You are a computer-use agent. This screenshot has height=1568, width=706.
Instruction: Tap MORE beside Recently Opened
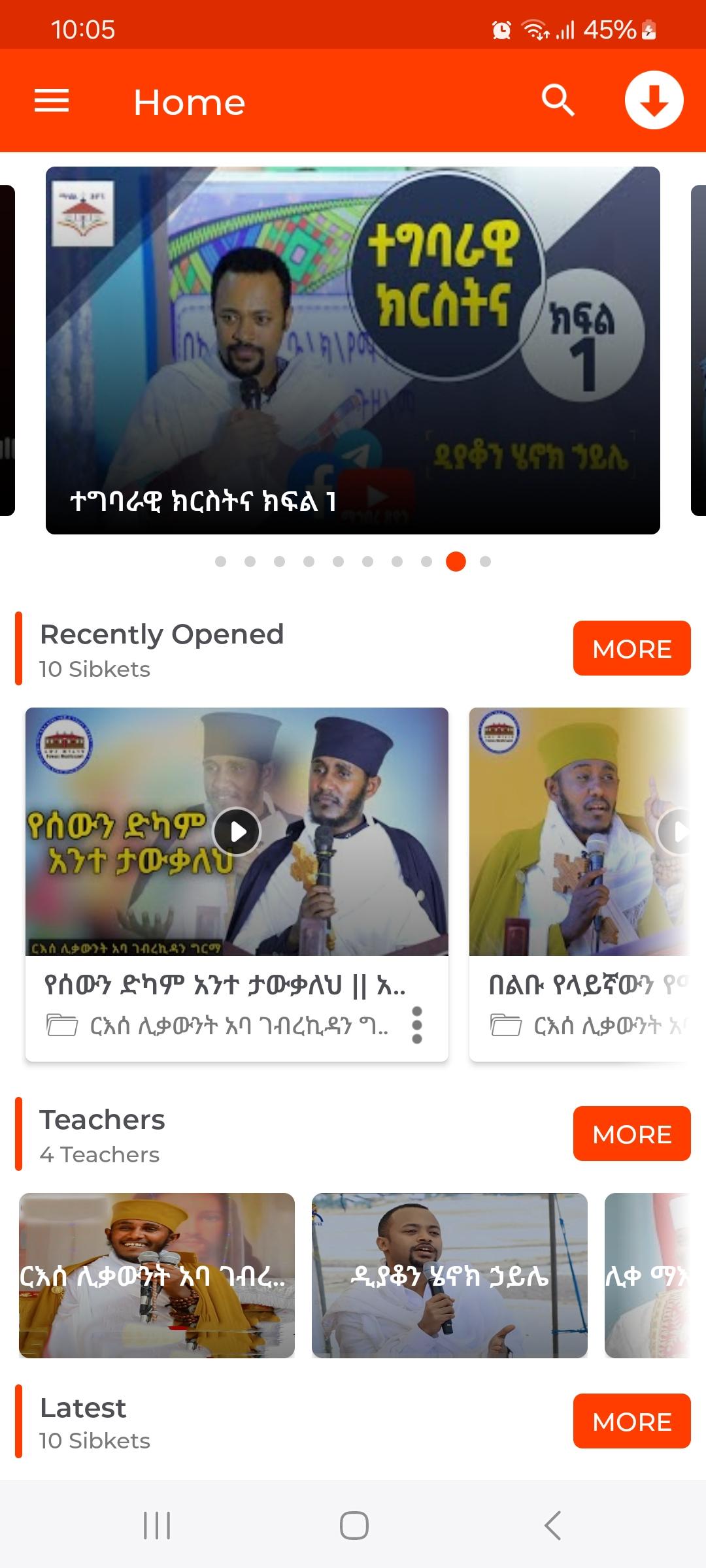[x=631, y=649]
